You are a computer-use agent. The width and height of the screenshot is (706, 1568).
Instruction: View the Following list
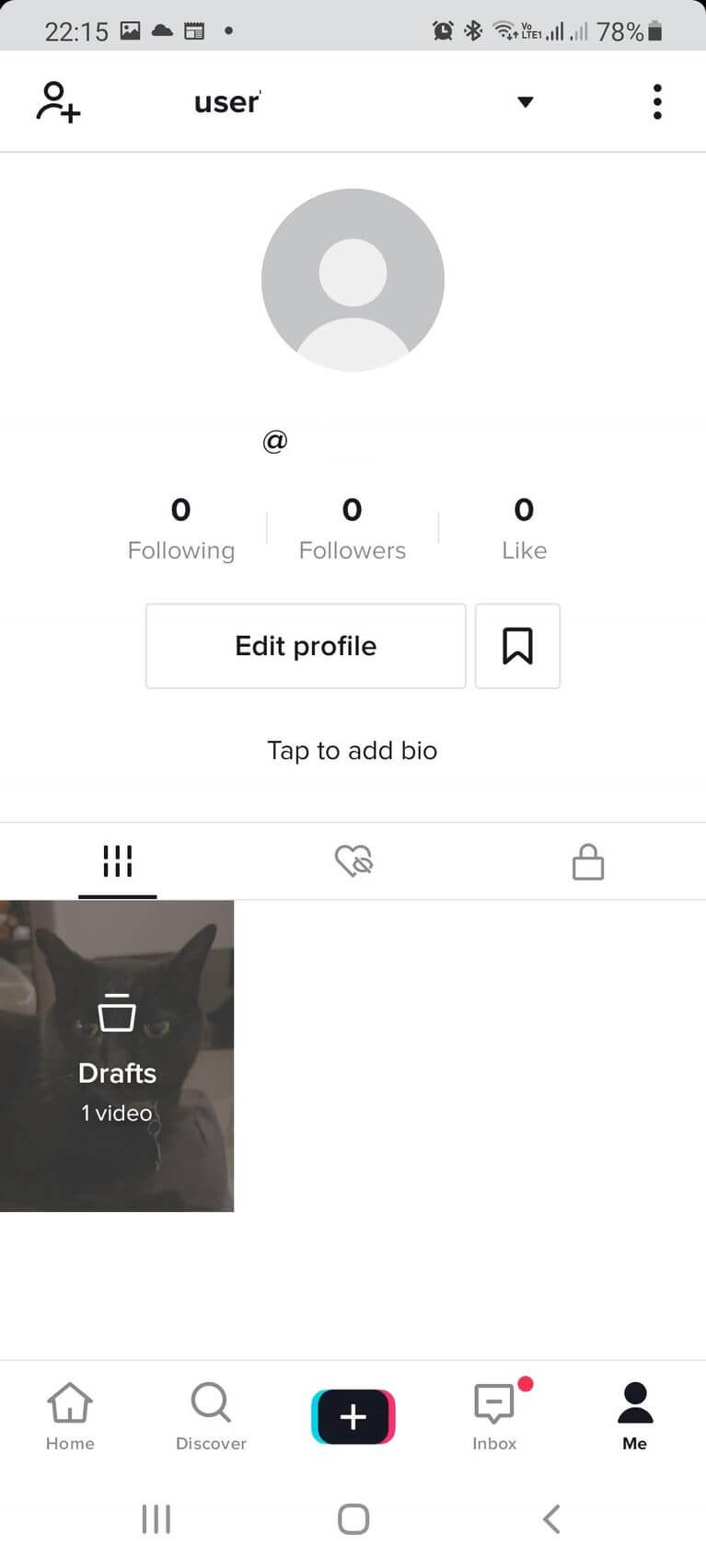pyautogui.click(x=181, y=528)
